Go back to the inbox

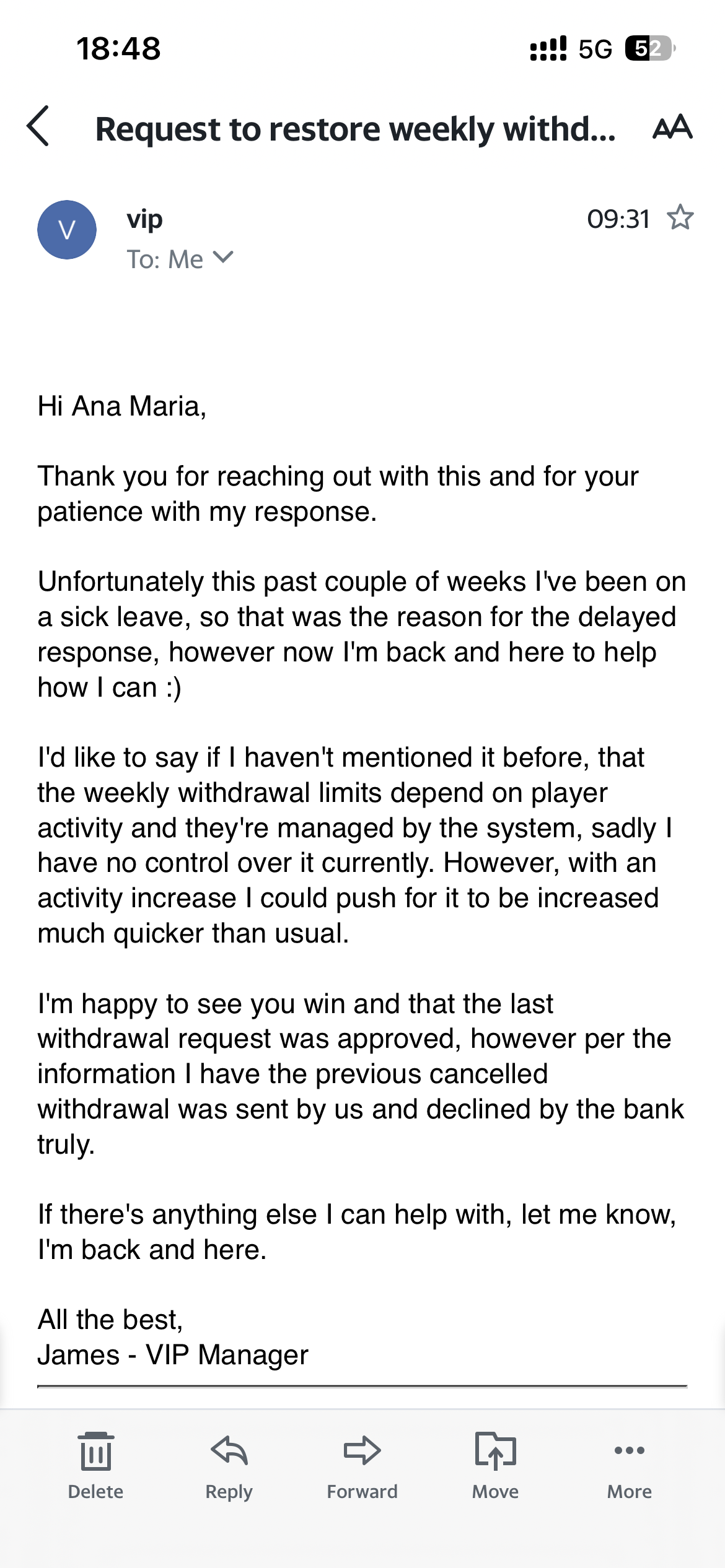coord(38,126)
